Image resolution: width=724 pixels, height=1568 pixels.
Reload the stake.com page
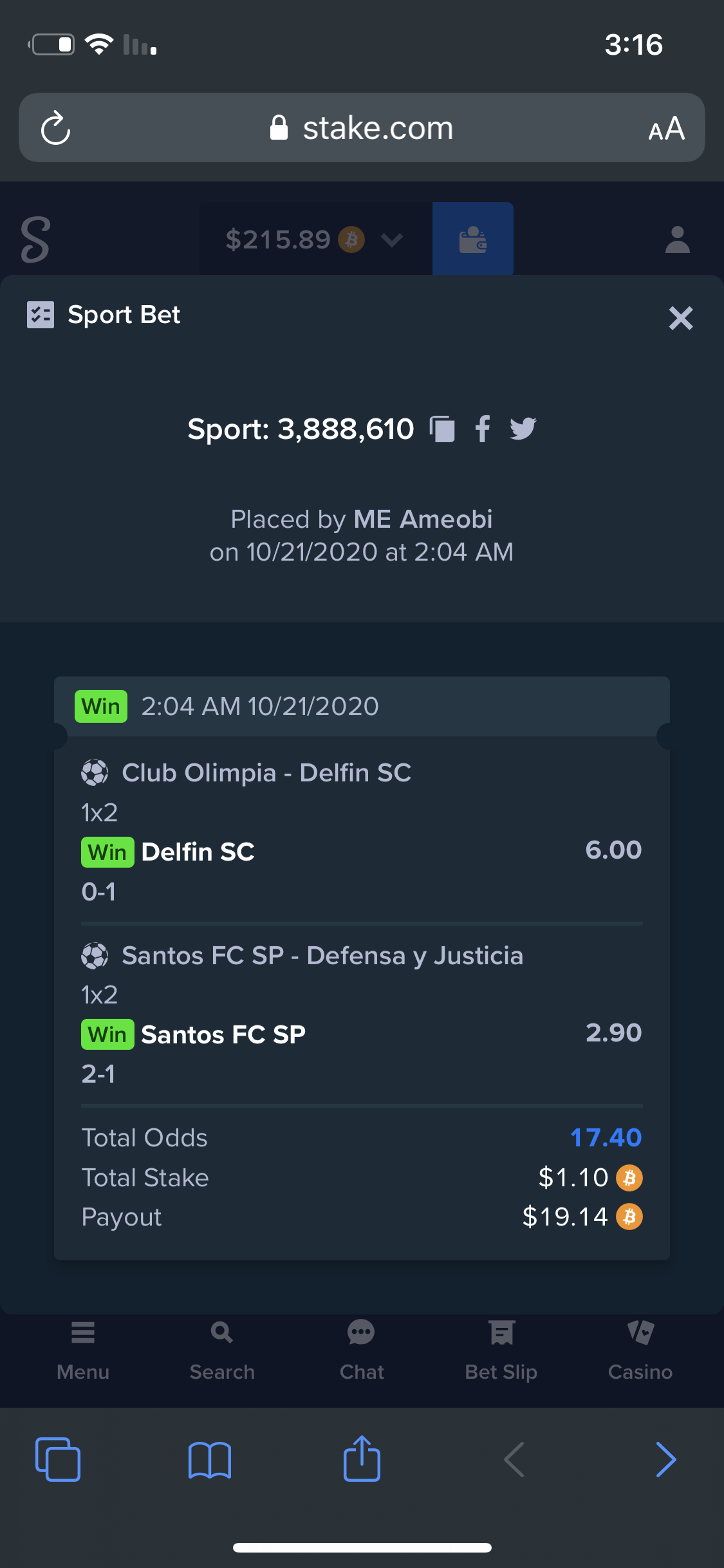coord(55,128)
